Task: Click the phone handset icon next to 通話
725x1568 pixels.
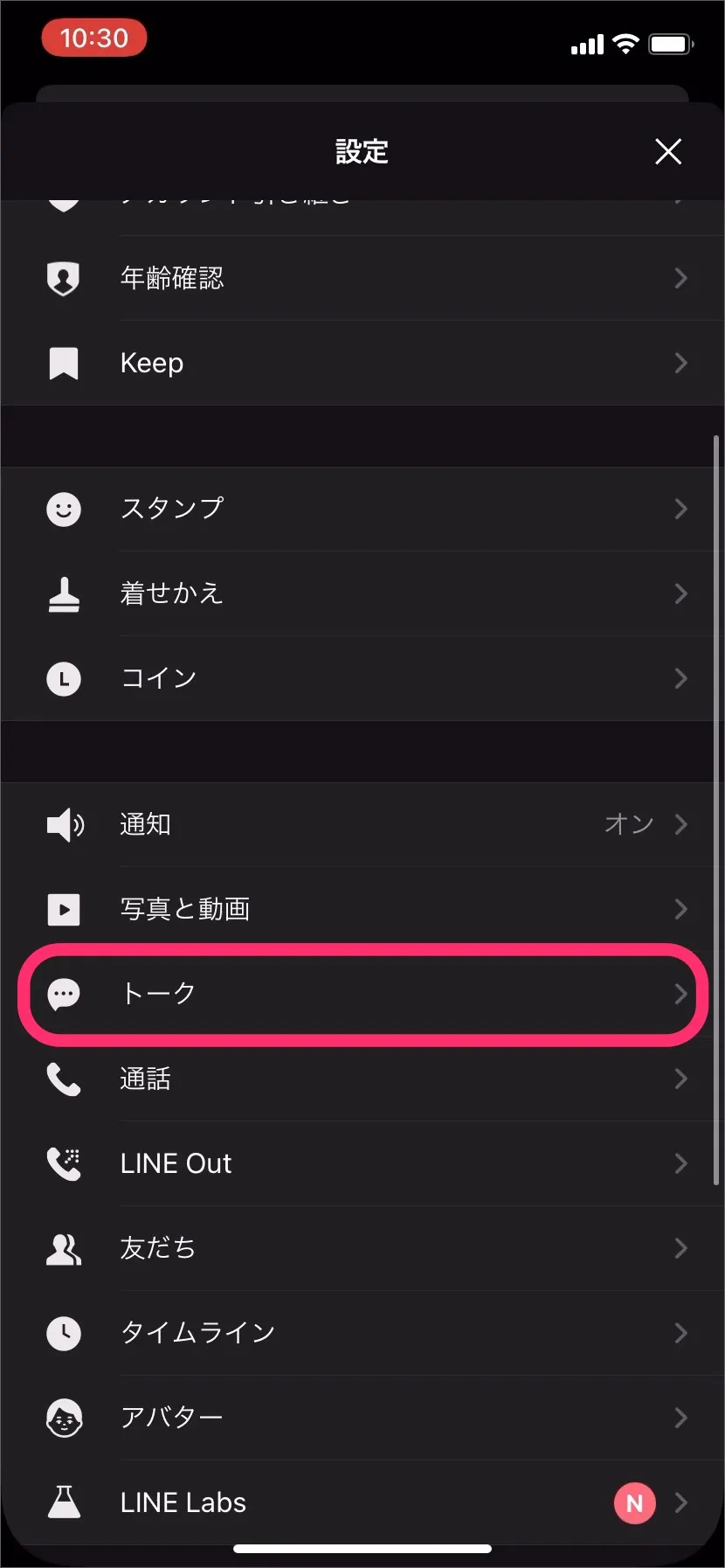Action: coord(63,1079)
